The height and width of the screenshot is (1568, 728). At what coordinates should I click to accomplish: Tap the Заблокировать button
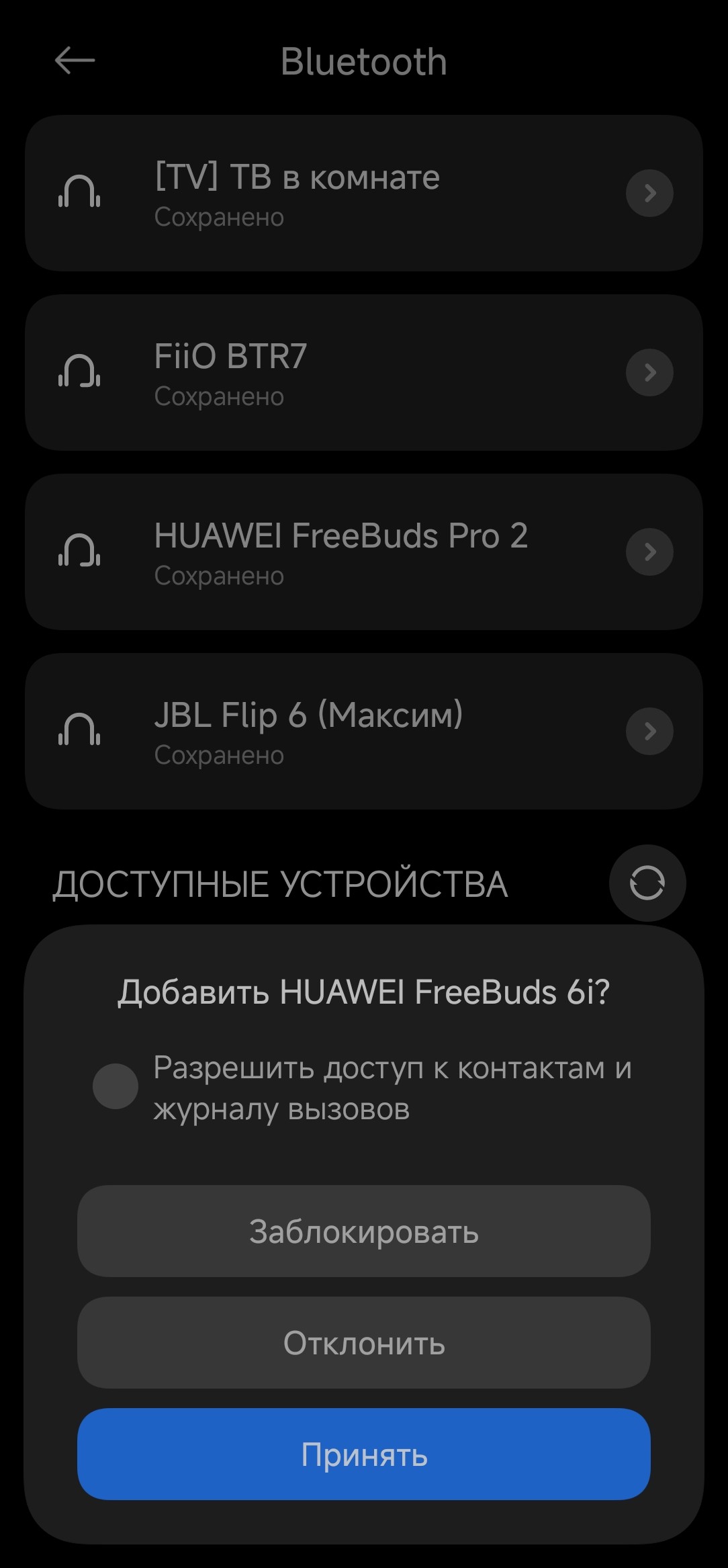(x=363, y=1231)
